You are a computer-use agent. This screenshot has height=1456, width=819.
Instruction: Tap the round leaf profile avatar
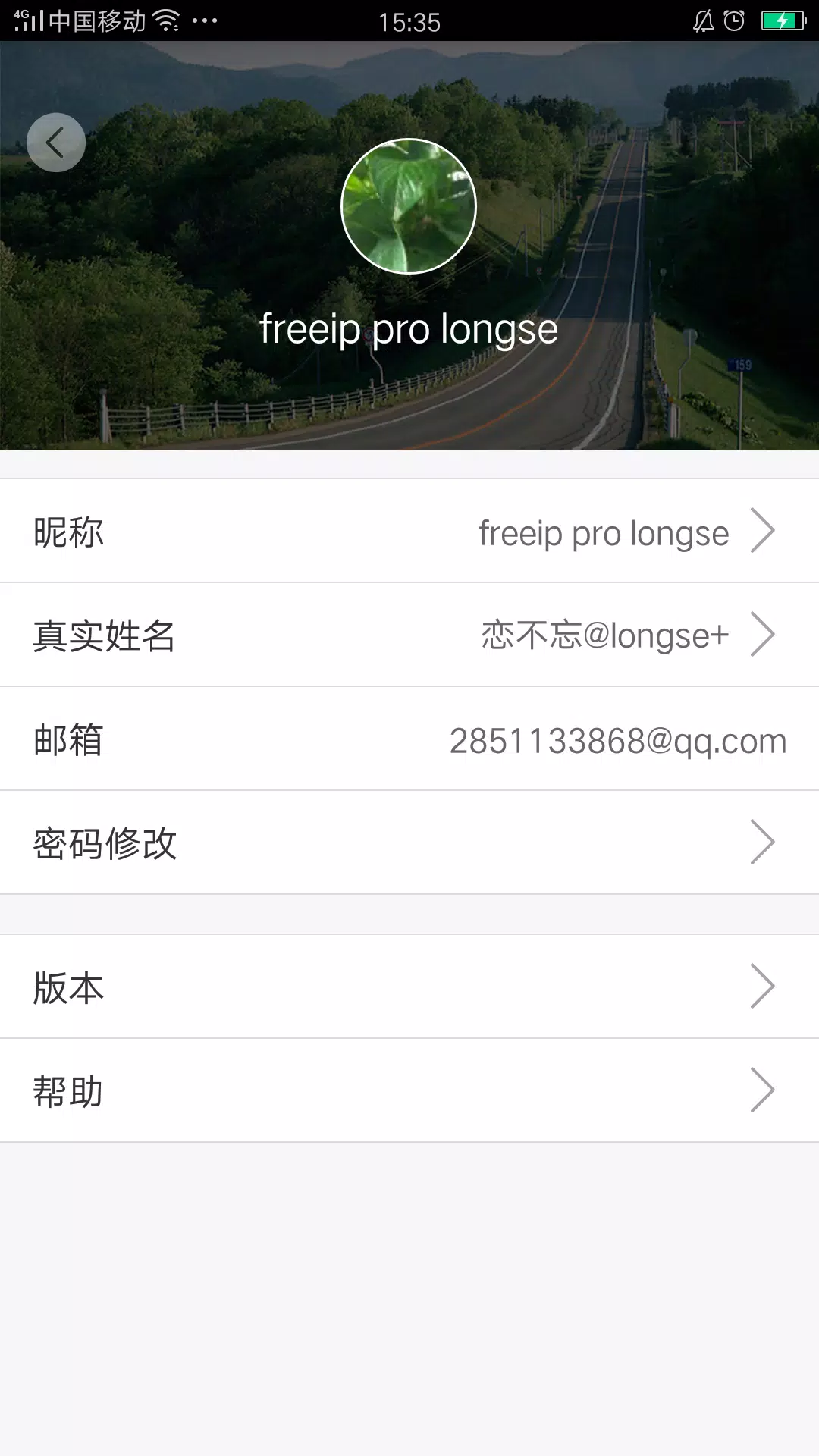pos(409,206)
